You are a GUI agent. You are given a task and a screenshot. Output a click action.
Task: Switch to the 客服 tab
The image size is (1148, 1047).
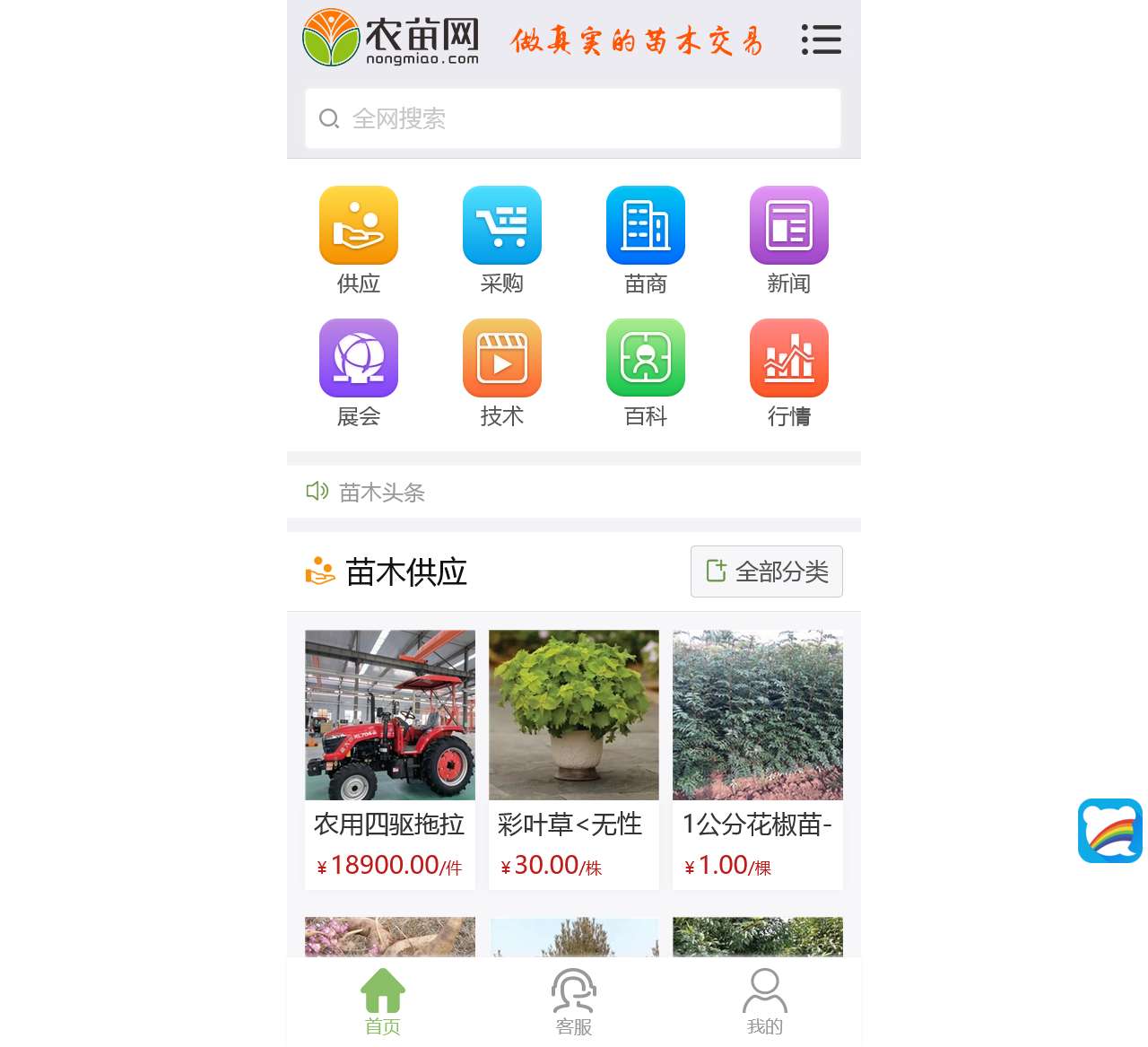(x=574, y=1001)
